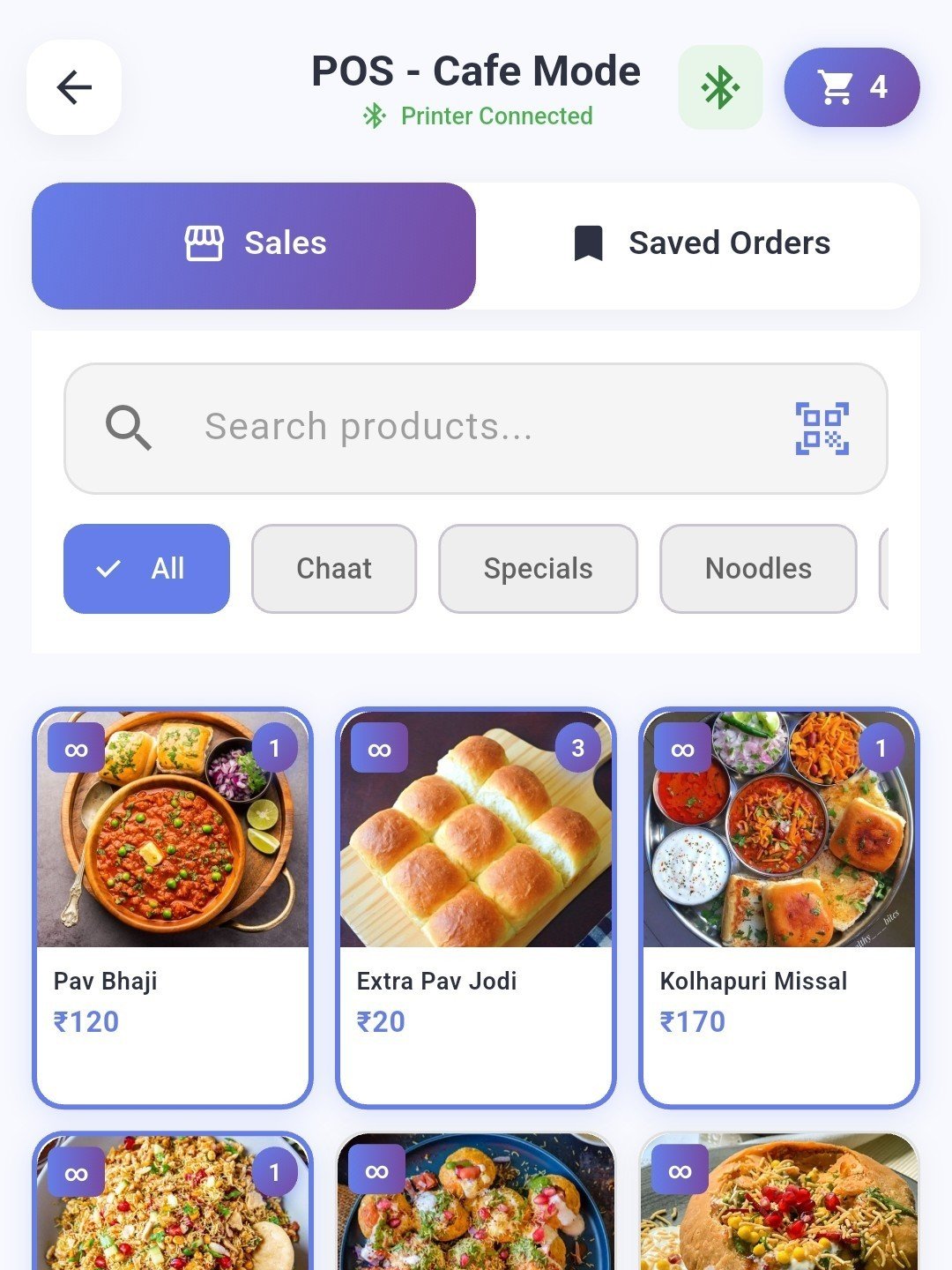
Task: Select the Noodles category
Action: point(757,568)
